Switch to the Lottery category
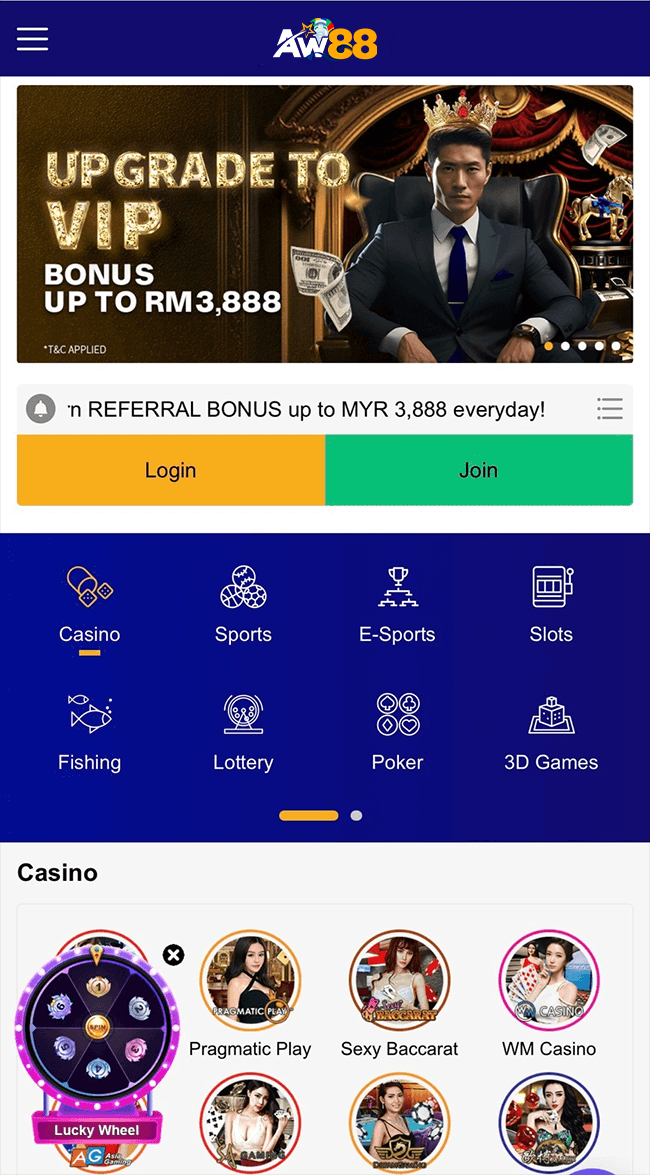This screenshot has height=1175, width=650. click(x=243, y=733)
